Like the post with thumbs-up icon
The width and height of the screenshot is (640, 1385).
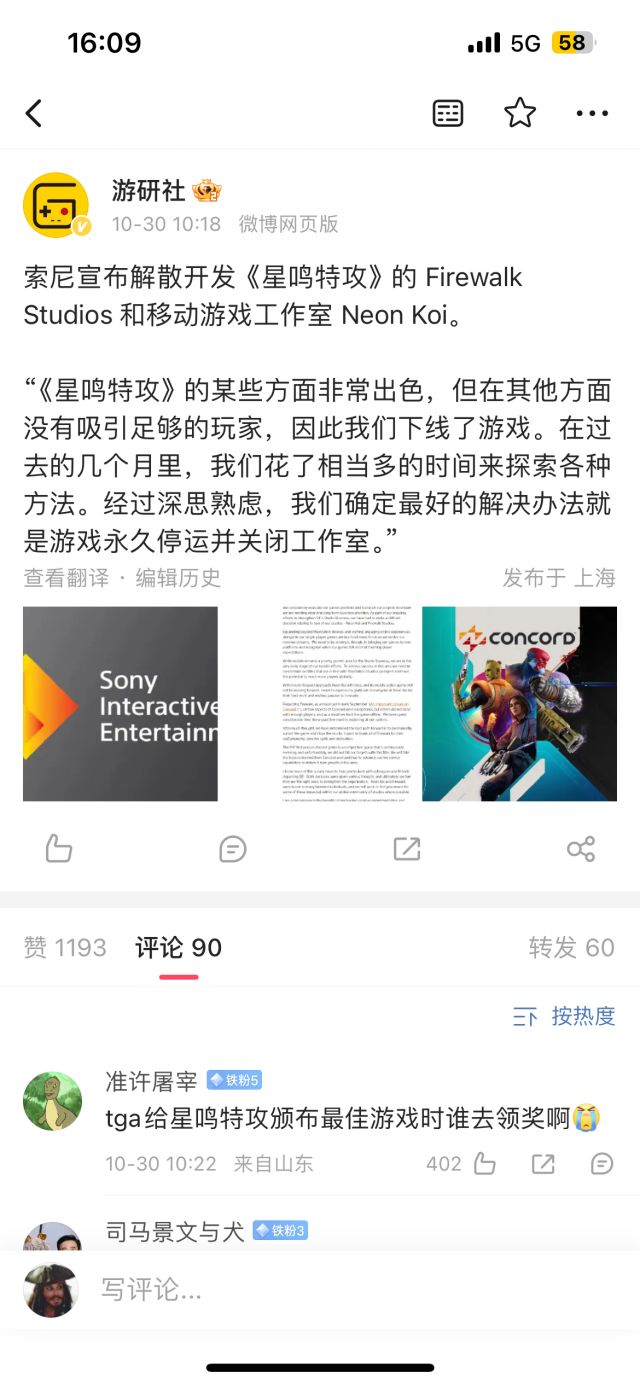(x=59, y=849)
